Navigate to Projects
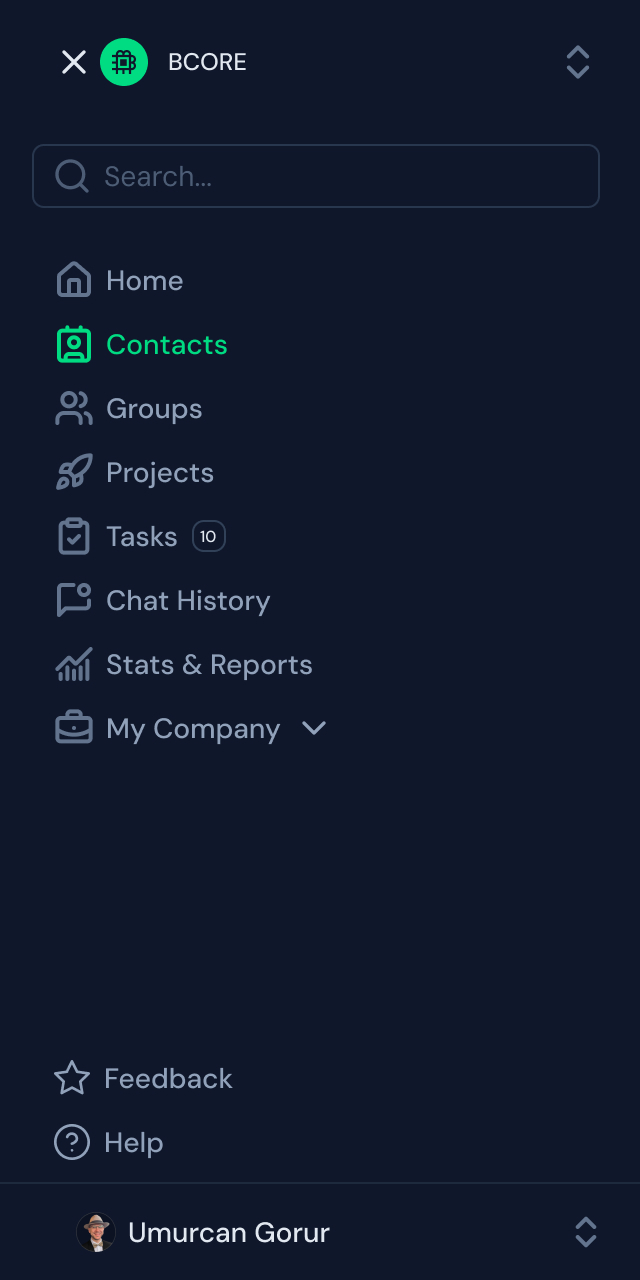This screenshot has height=1280, width=640. [x=159, y=473]
